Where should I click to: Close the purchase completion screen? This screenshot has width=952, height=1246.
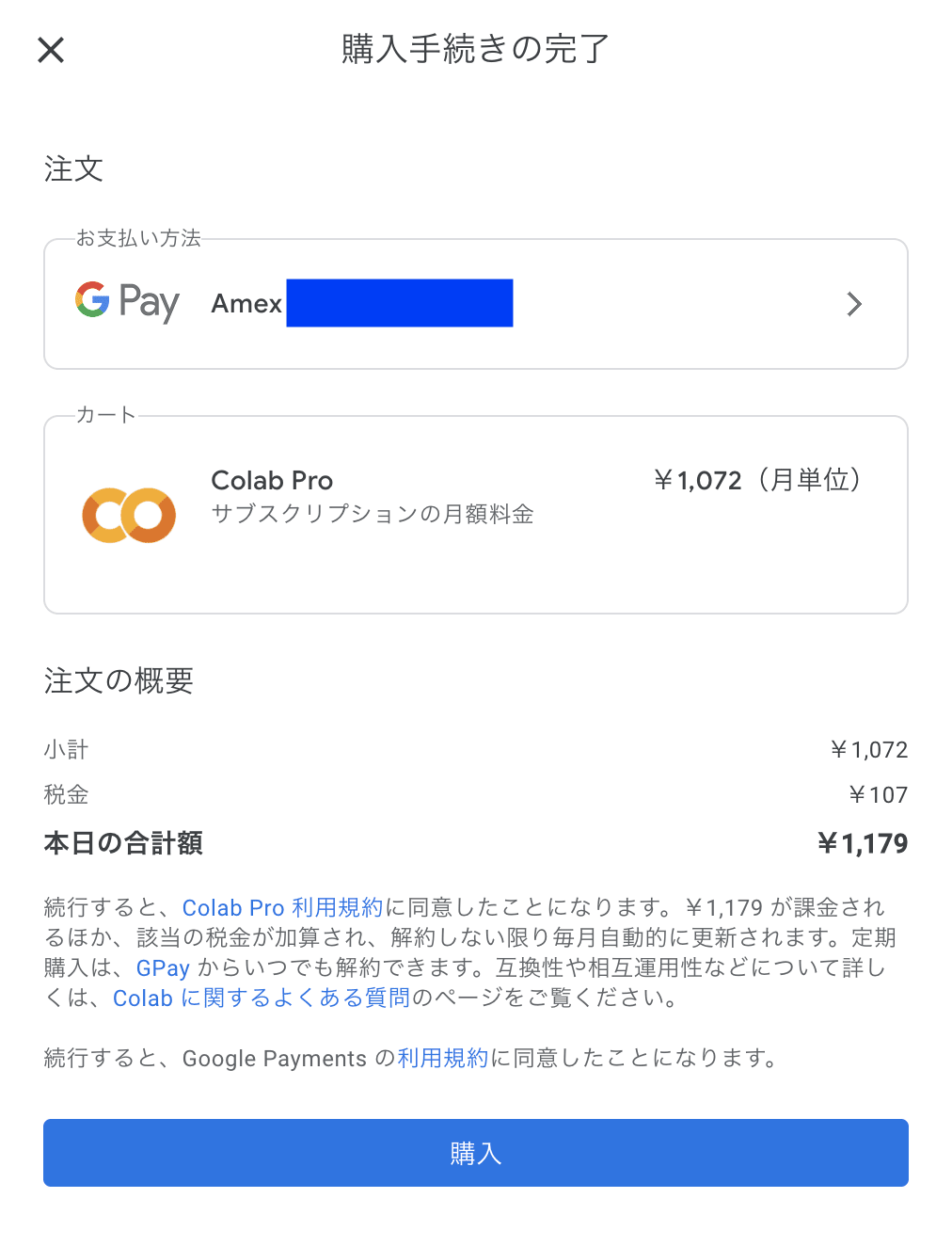tap(51, 50)
